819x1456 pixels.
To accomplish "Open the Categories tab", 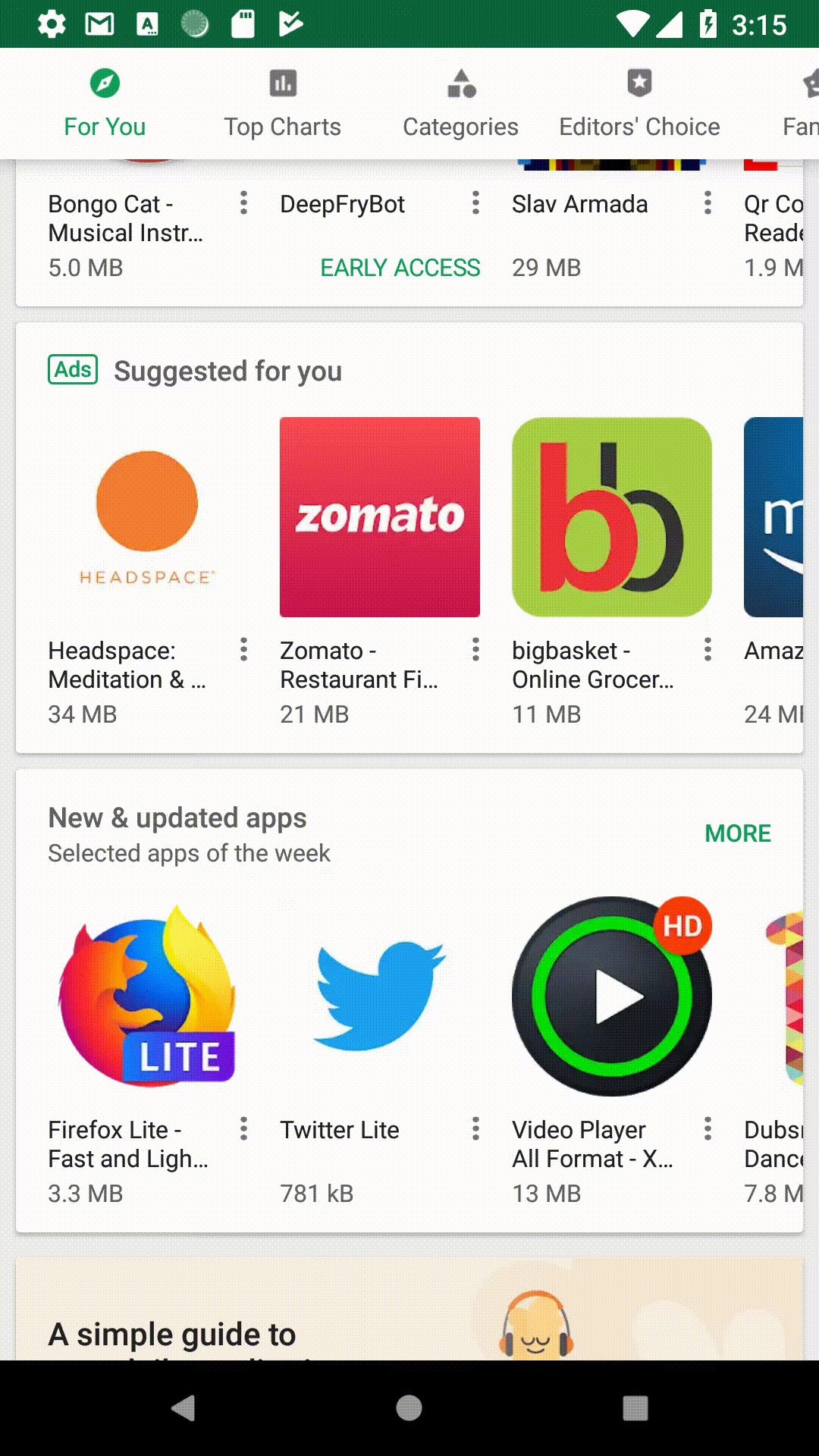I will click(x=460, y=104).
